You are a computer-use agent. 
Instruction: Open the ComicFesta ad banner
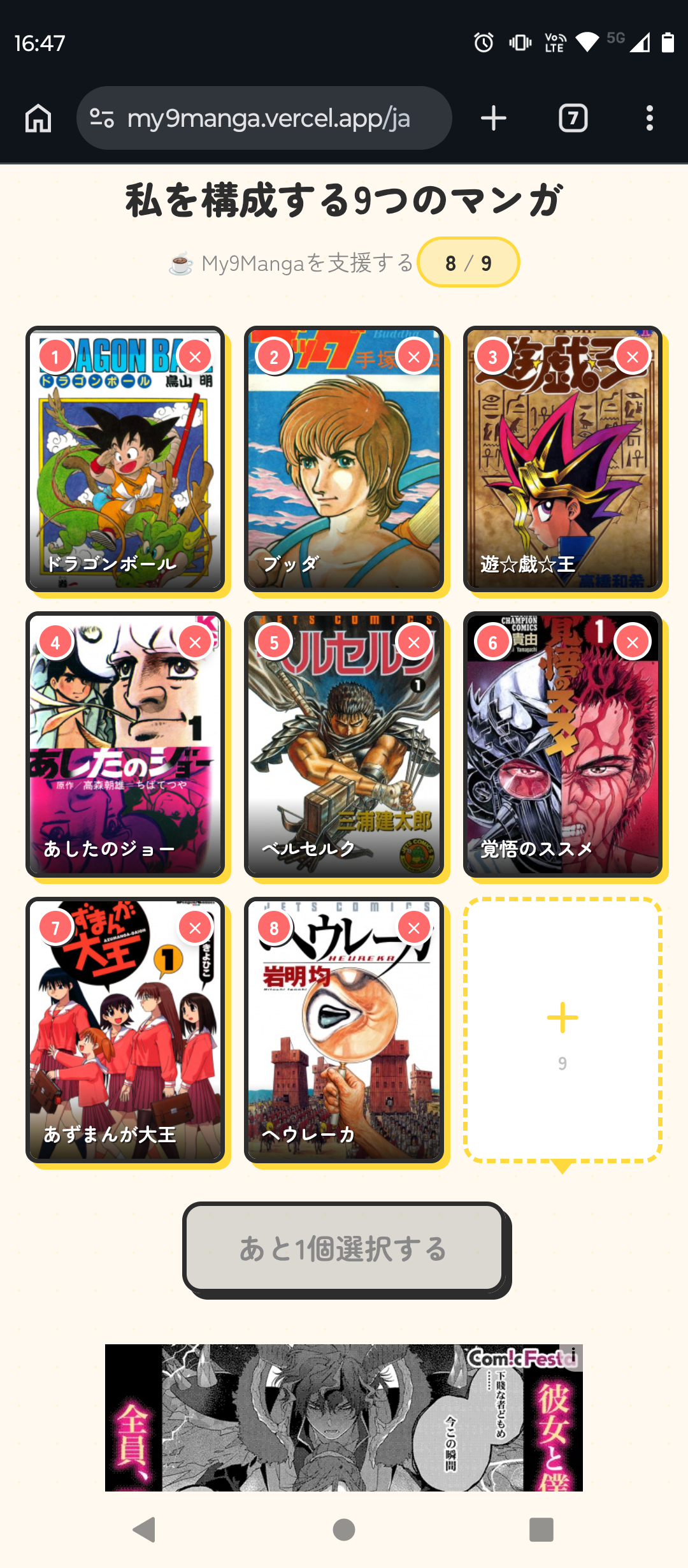[344, 1418]
